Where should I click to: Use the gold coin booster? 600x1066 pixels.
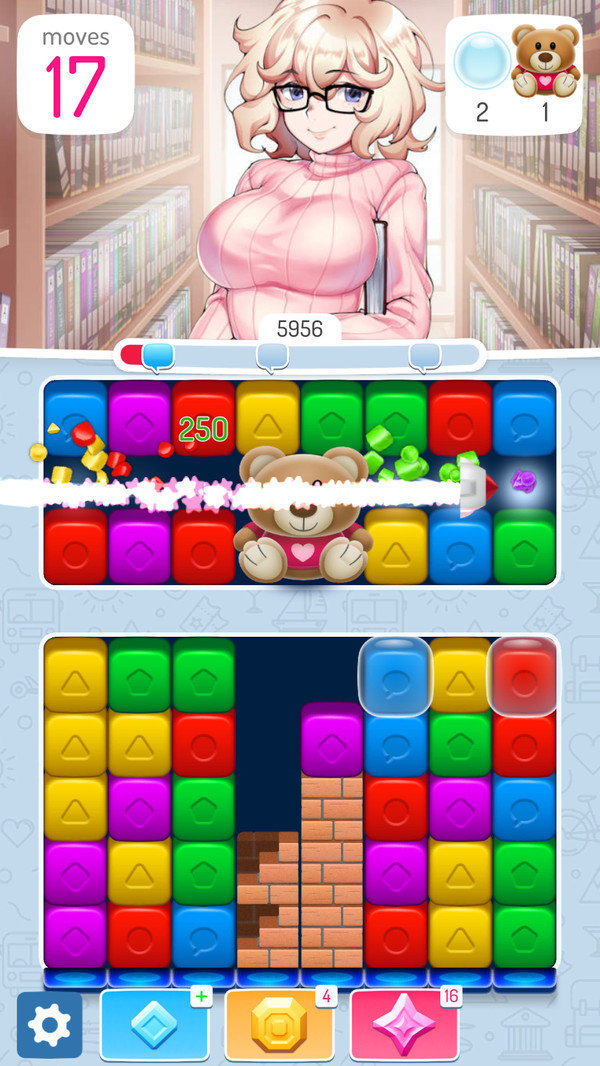coord(279,1024)
